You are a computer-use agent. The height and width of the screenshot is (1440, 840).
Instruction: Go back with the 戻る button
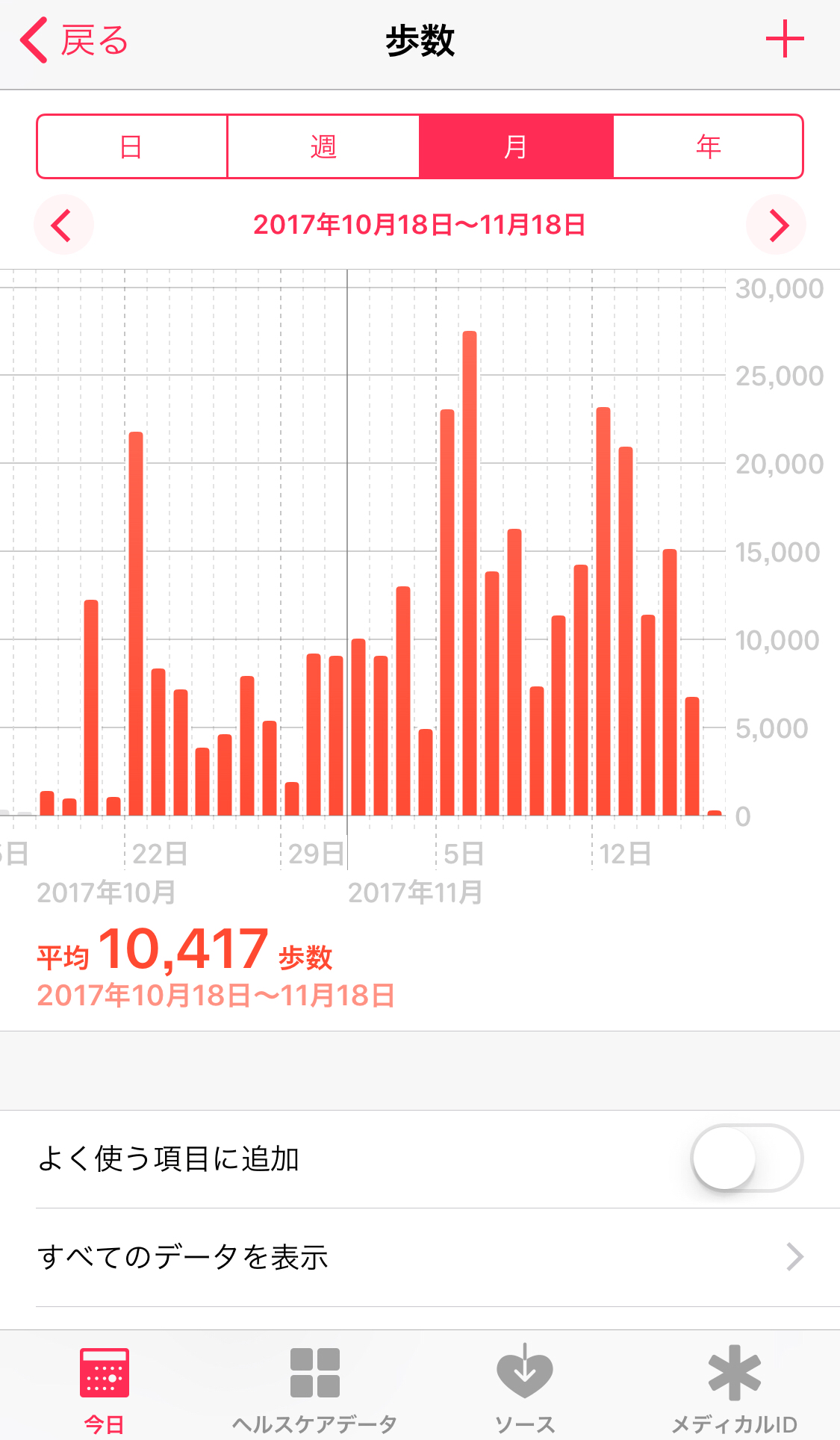click(73, 40)
